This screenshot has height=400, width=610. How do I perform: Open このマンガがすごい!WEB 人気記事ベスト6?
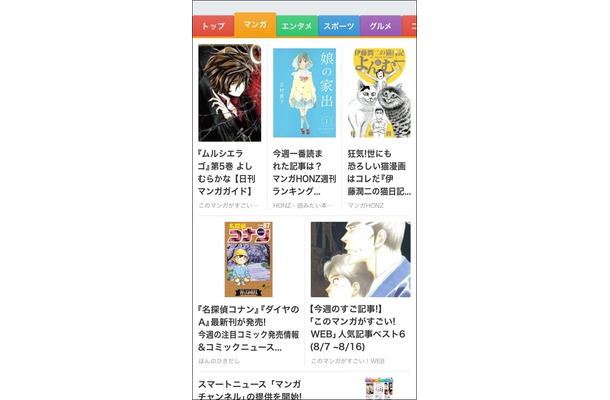click(360, 325)
